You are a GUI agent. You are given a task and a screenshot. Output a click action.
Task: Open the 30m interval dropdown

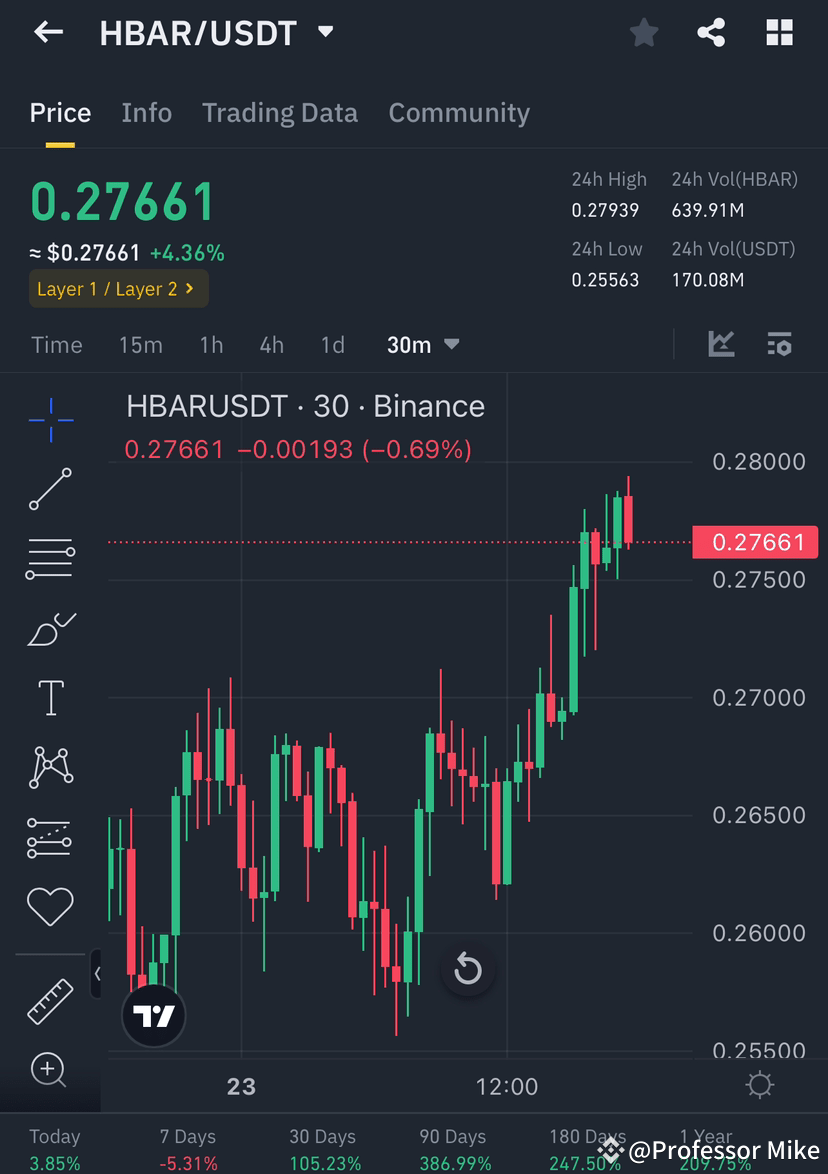pyautogui.click(x=420, y=344)
